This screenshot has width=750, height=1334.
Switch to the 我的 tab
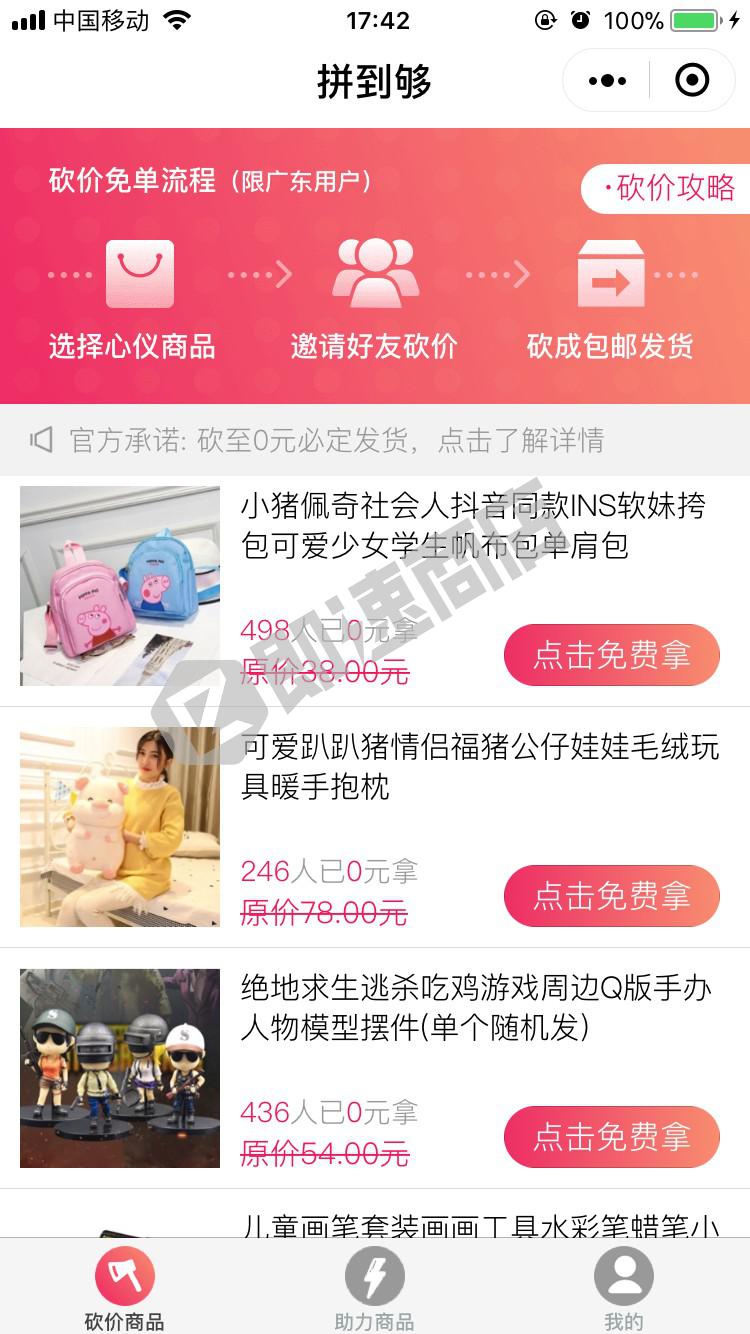(623, 1289)
